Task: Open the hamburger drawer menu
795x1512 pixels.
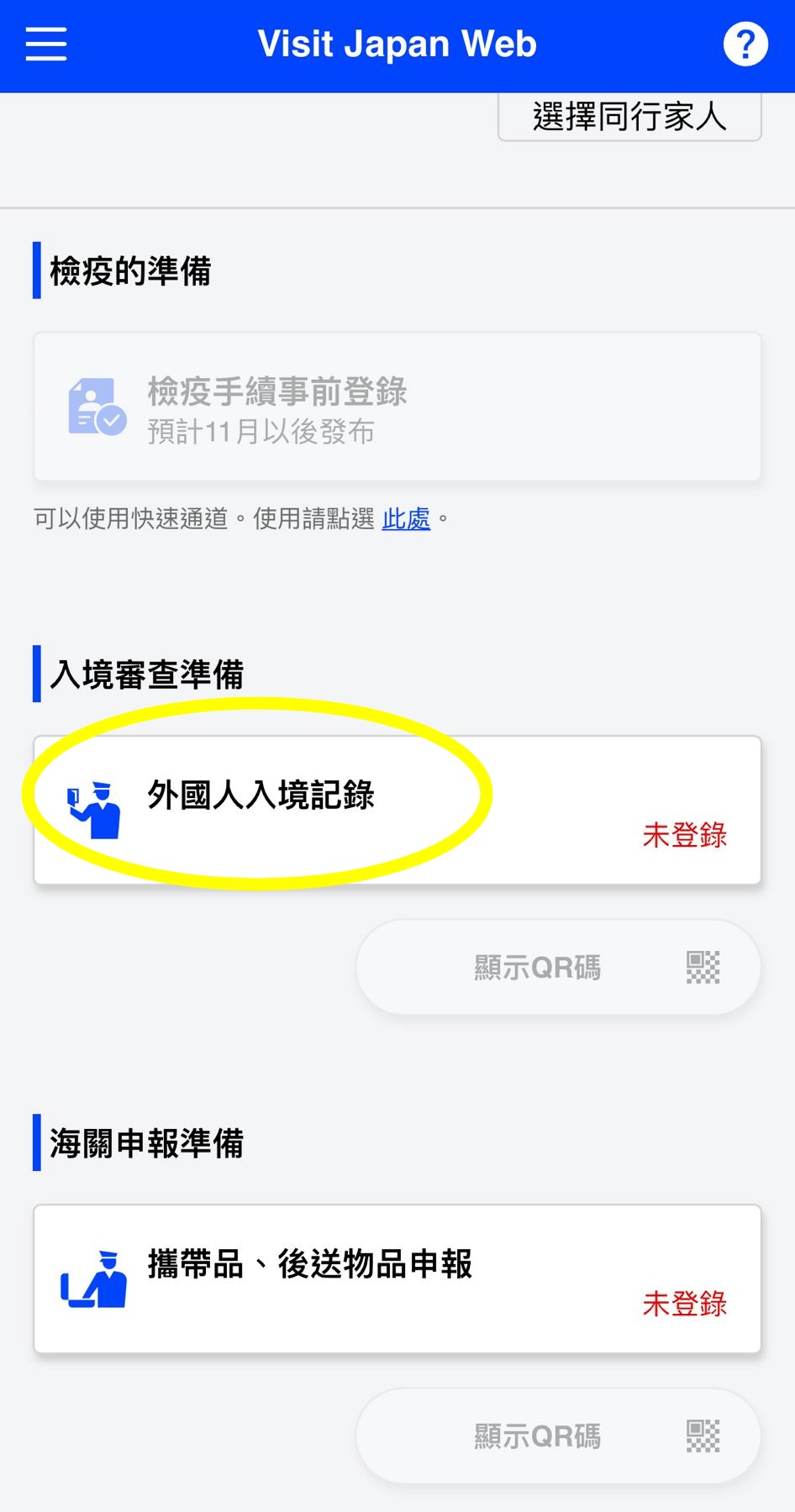Action: [46, 45]
